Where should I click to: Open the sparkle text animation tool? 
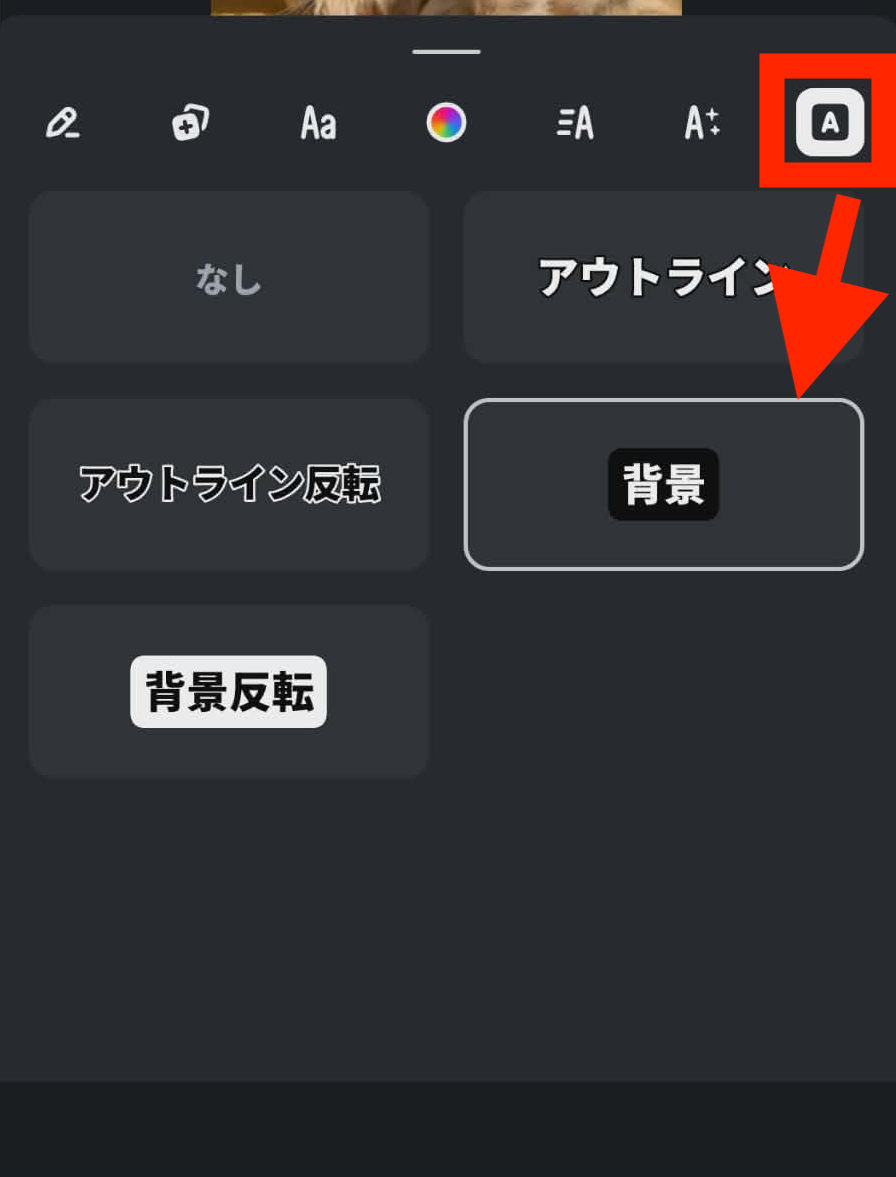[702, 123]
